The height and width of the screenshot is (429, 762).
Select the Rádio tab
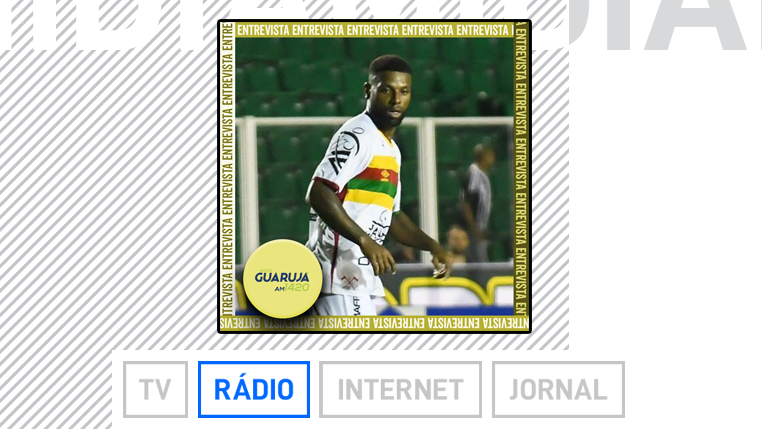pos(254,389)
